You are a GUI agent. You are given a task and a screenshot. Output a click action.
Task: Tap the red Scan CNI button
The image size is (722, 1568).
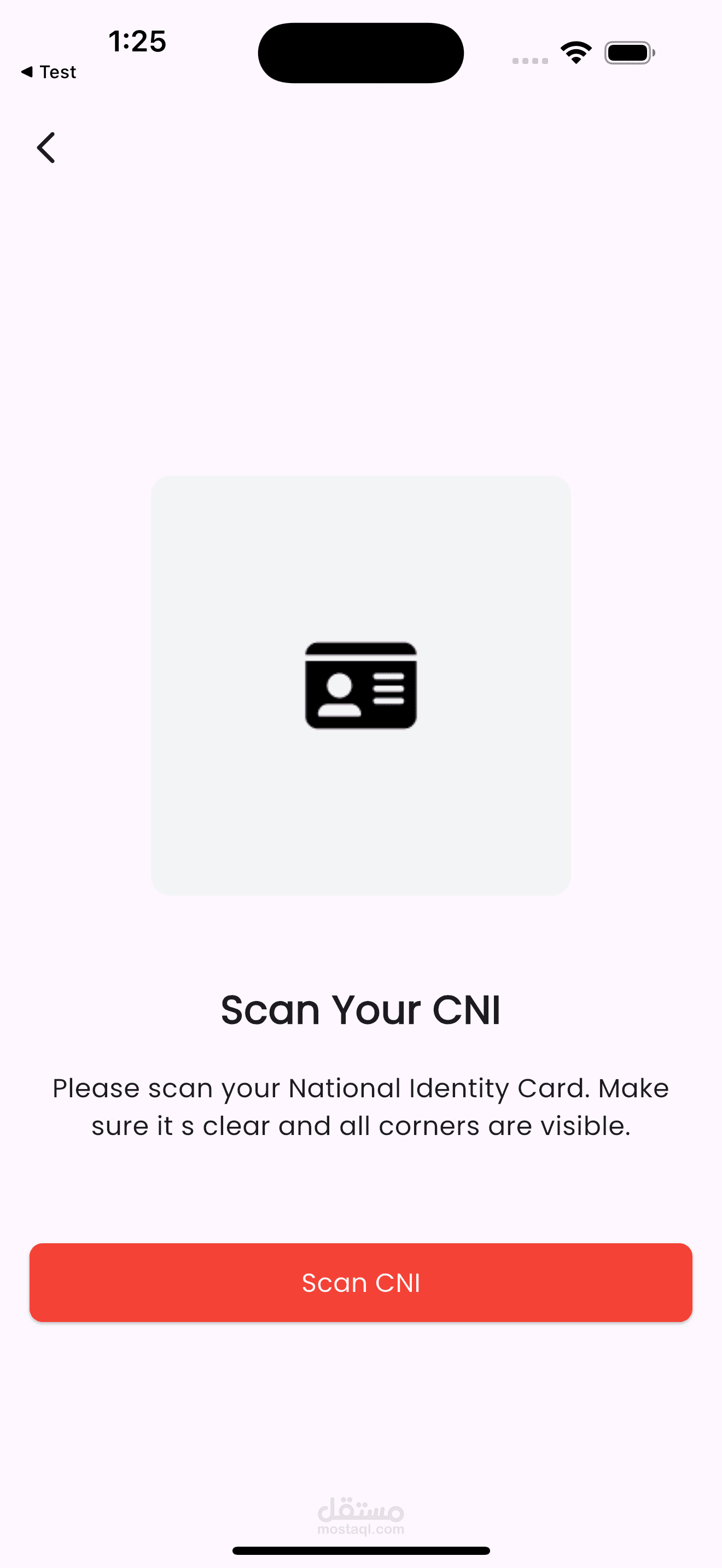click(361, 1283)
